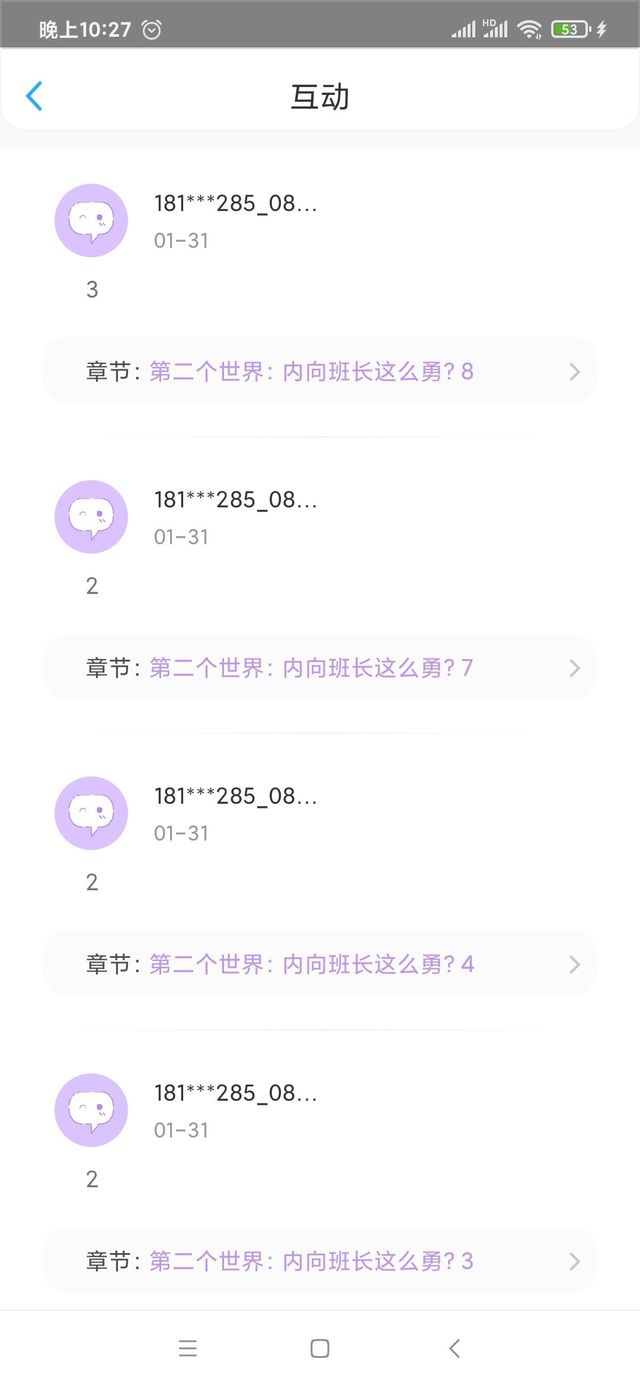Open chapter 第二个世界：内向班长这么勇？7
640x1387 pixels.
click(x=320, y=668)
